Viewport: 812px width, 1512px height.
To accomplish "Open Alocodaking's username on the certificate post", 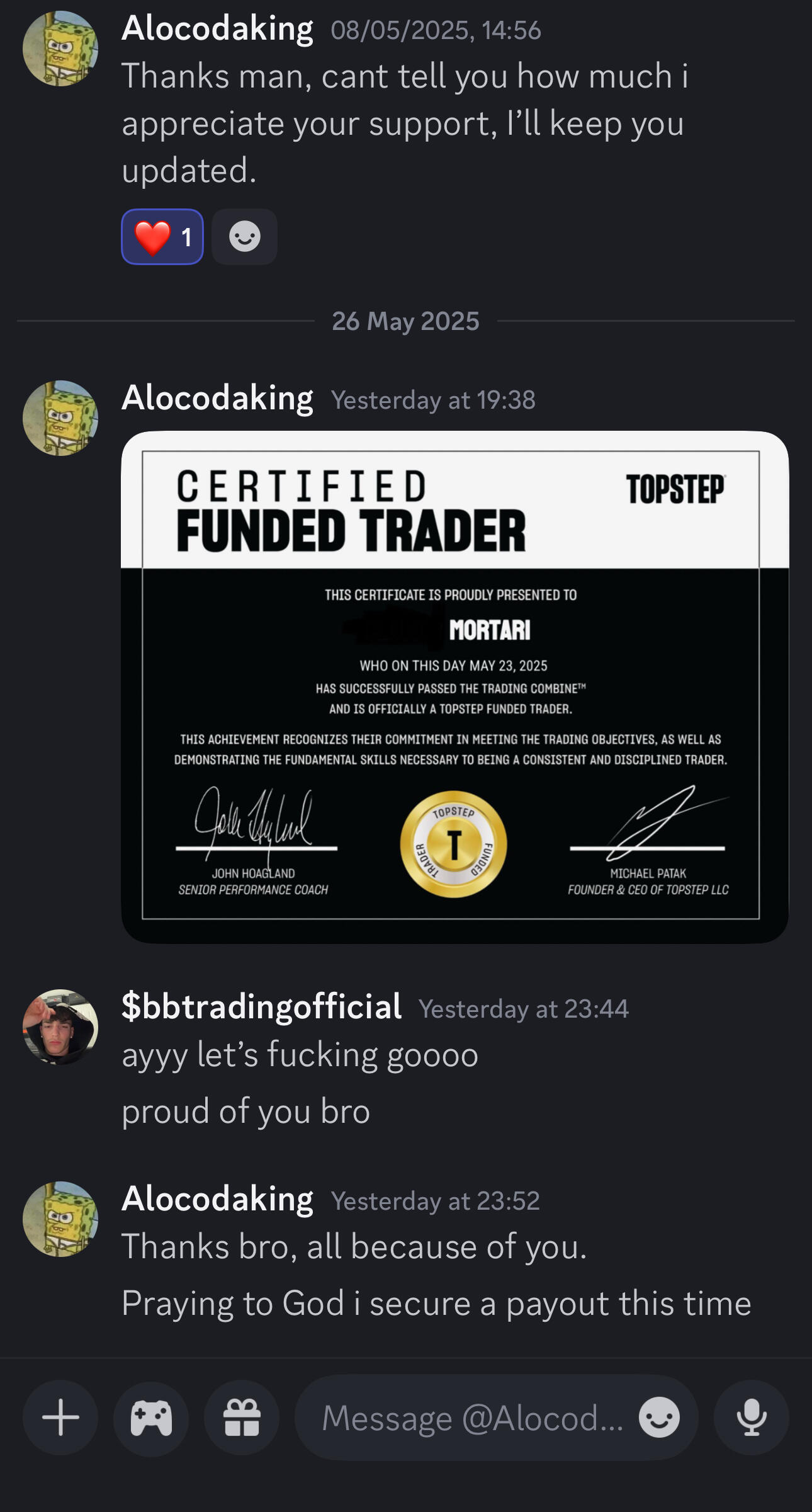I will [x=217, y=398].
